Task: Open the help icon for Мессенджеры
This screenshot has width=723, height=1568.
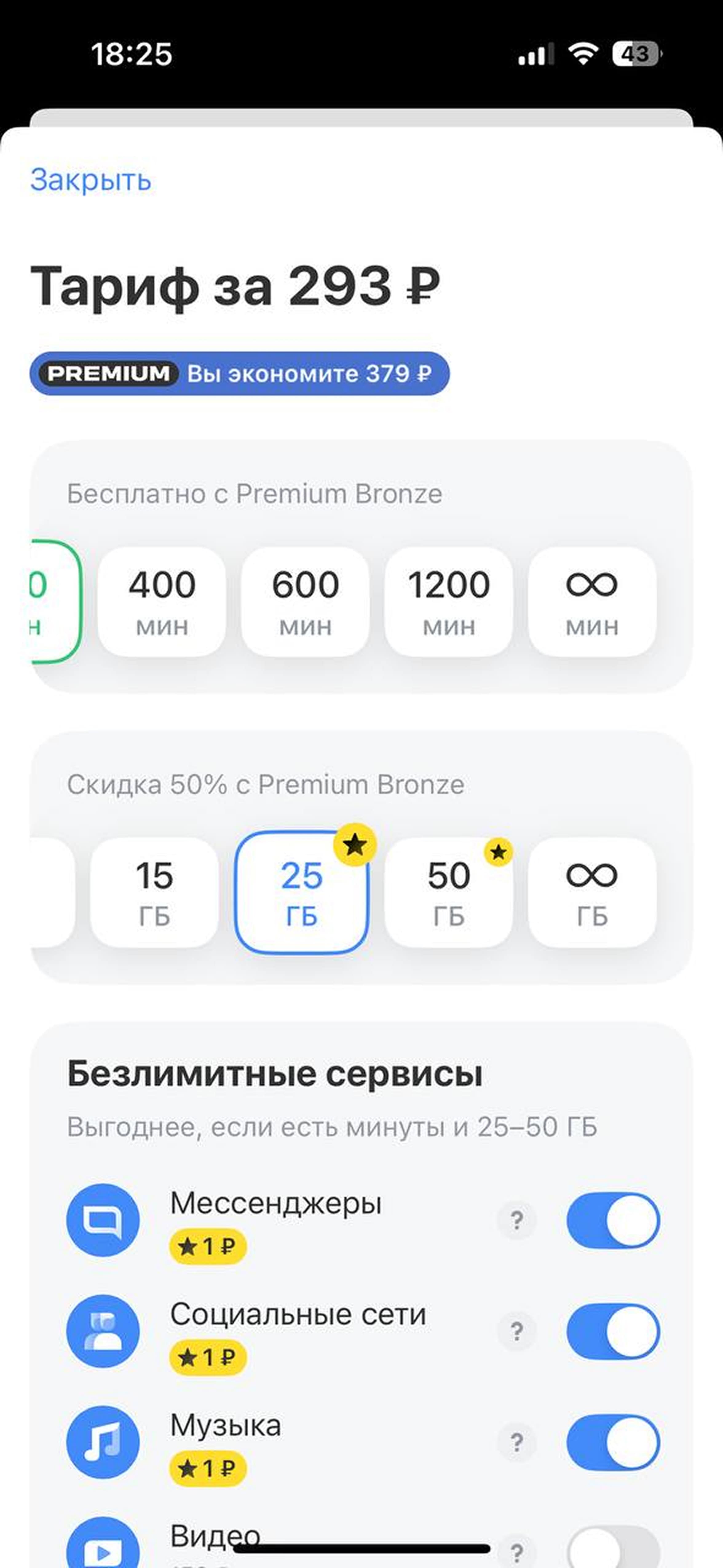Action: (517, 1220)
